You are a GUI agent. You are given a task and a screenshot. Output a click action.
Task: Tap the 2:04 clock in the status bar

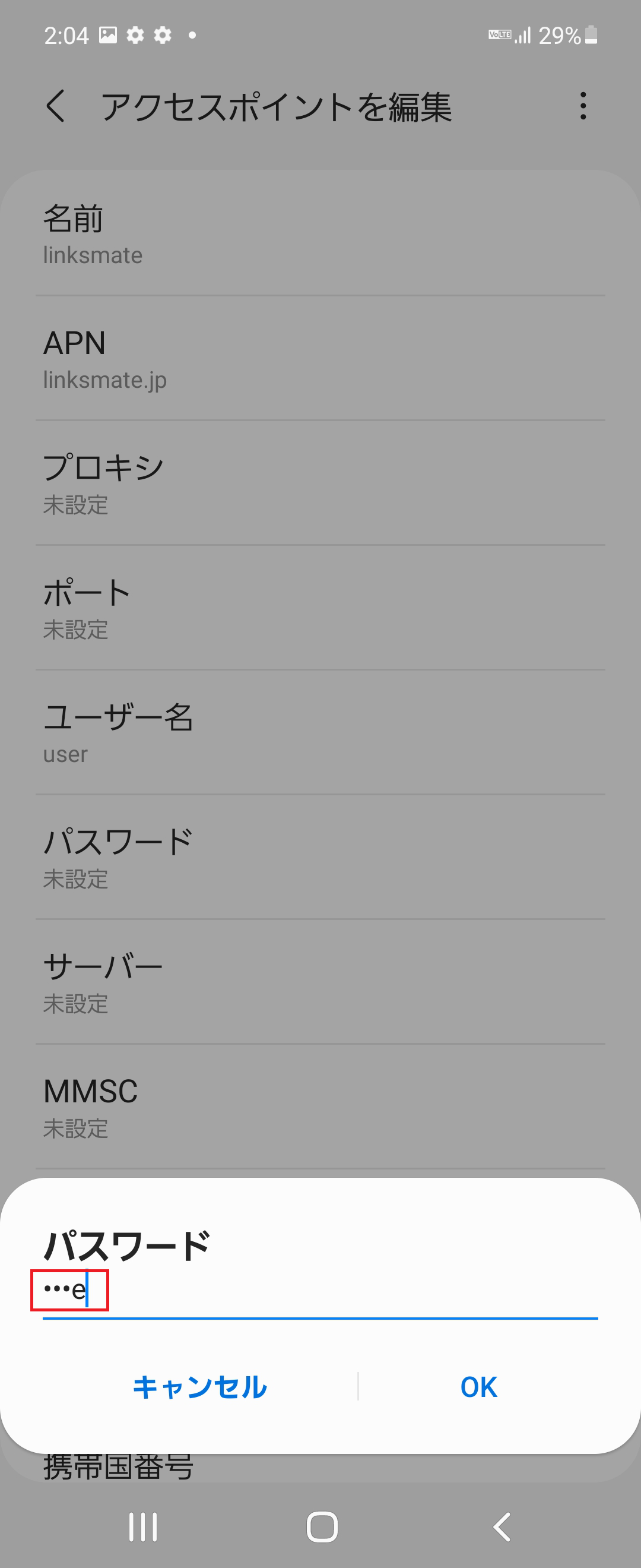pyautogui.click(x=67, y=35)
